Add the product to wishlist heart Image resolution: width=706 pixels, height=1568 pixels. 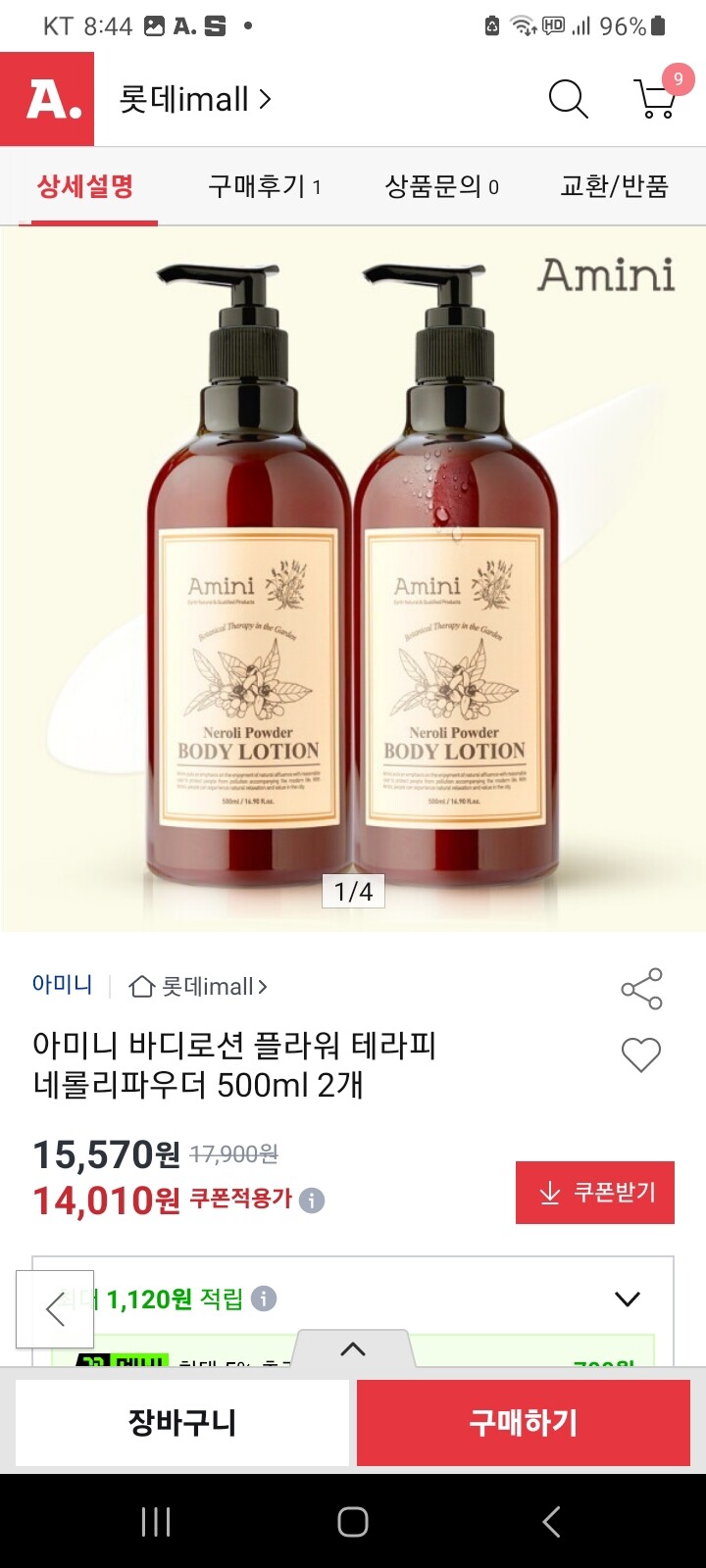coord(641,1055)
